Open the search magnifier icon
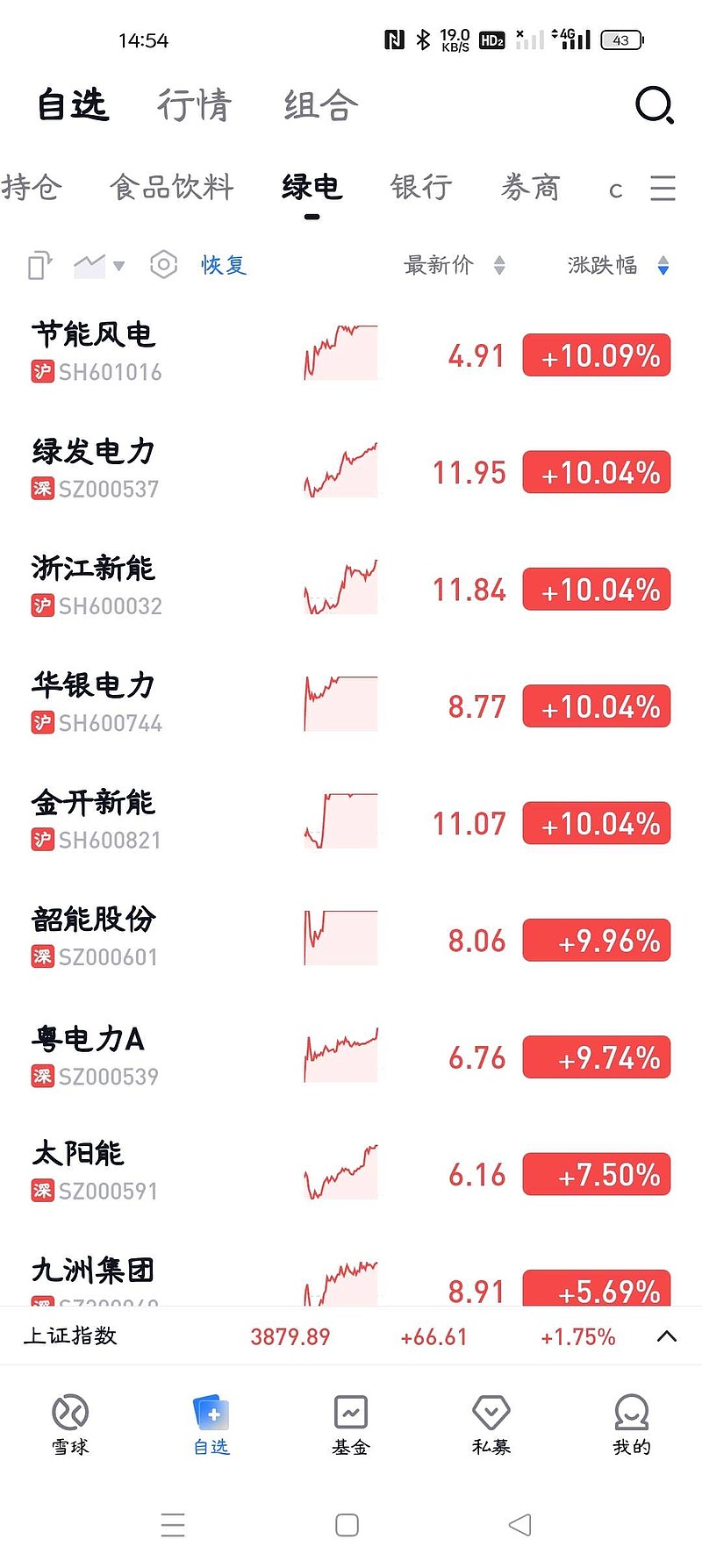This screenshot has height=1568, width=702. pyautogui.click(x=654, y=105)
